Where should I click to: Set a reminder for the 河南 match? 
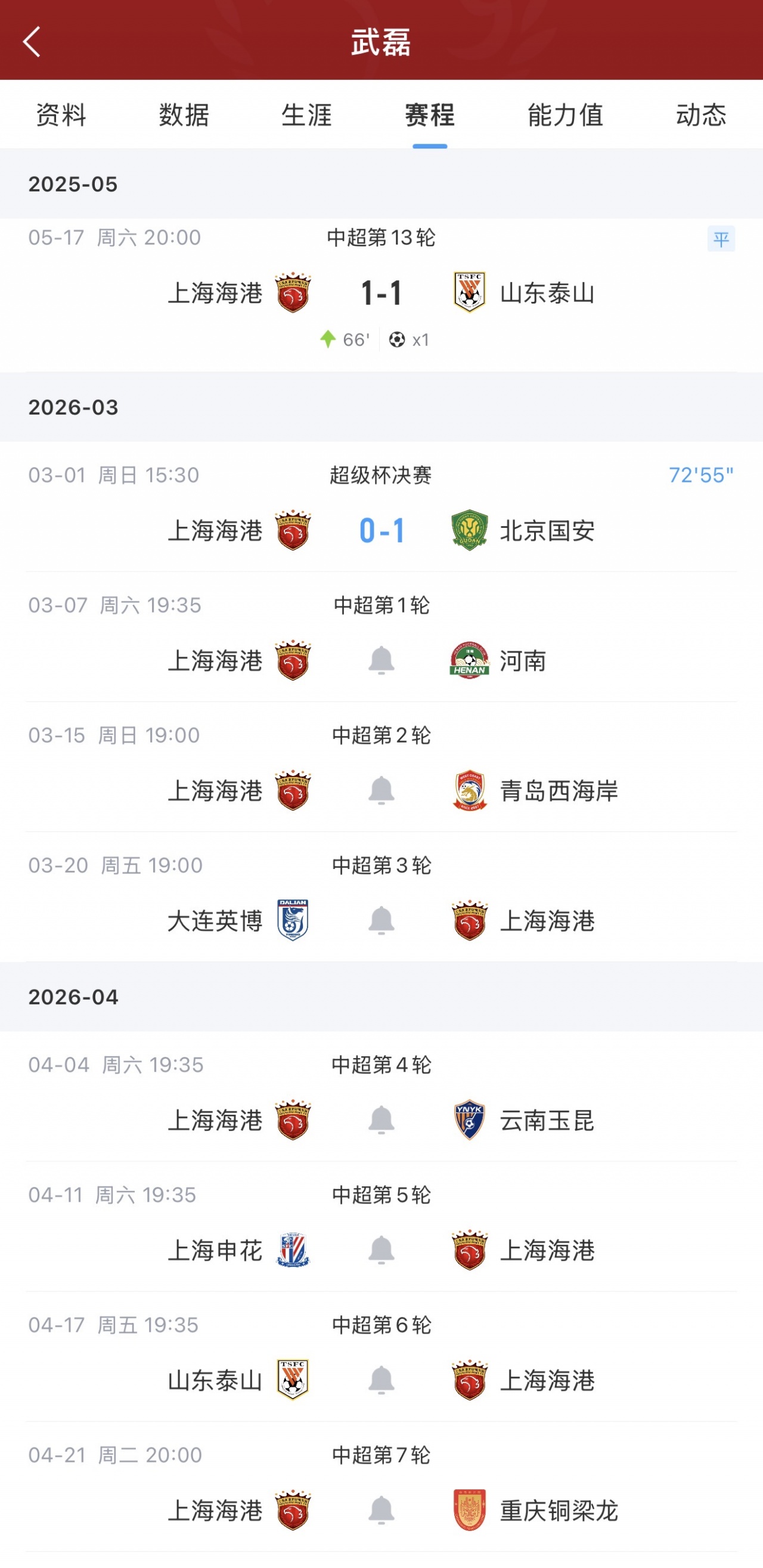coord(381,660)
